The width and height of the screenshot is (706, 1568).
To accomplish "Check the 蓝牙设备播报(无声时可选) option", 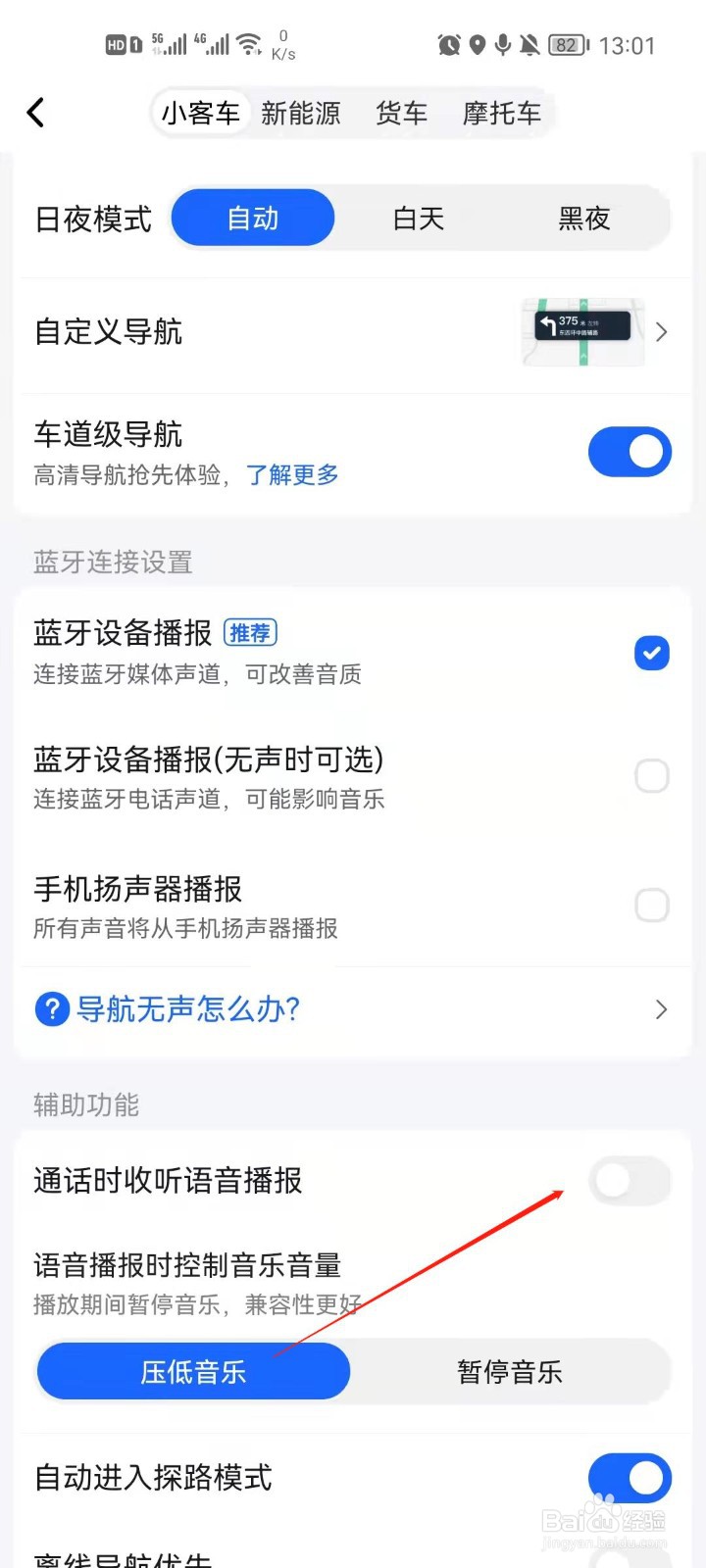I will [651, 776].
